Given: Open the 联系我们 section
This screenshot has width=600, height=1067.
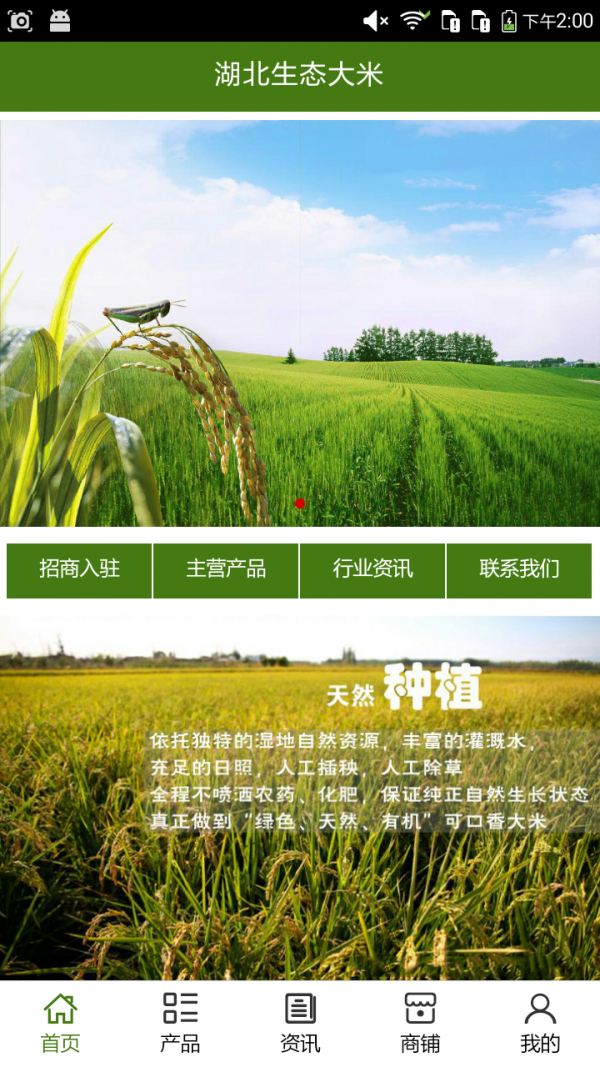Looking at the screenshot, I should 519,570.
